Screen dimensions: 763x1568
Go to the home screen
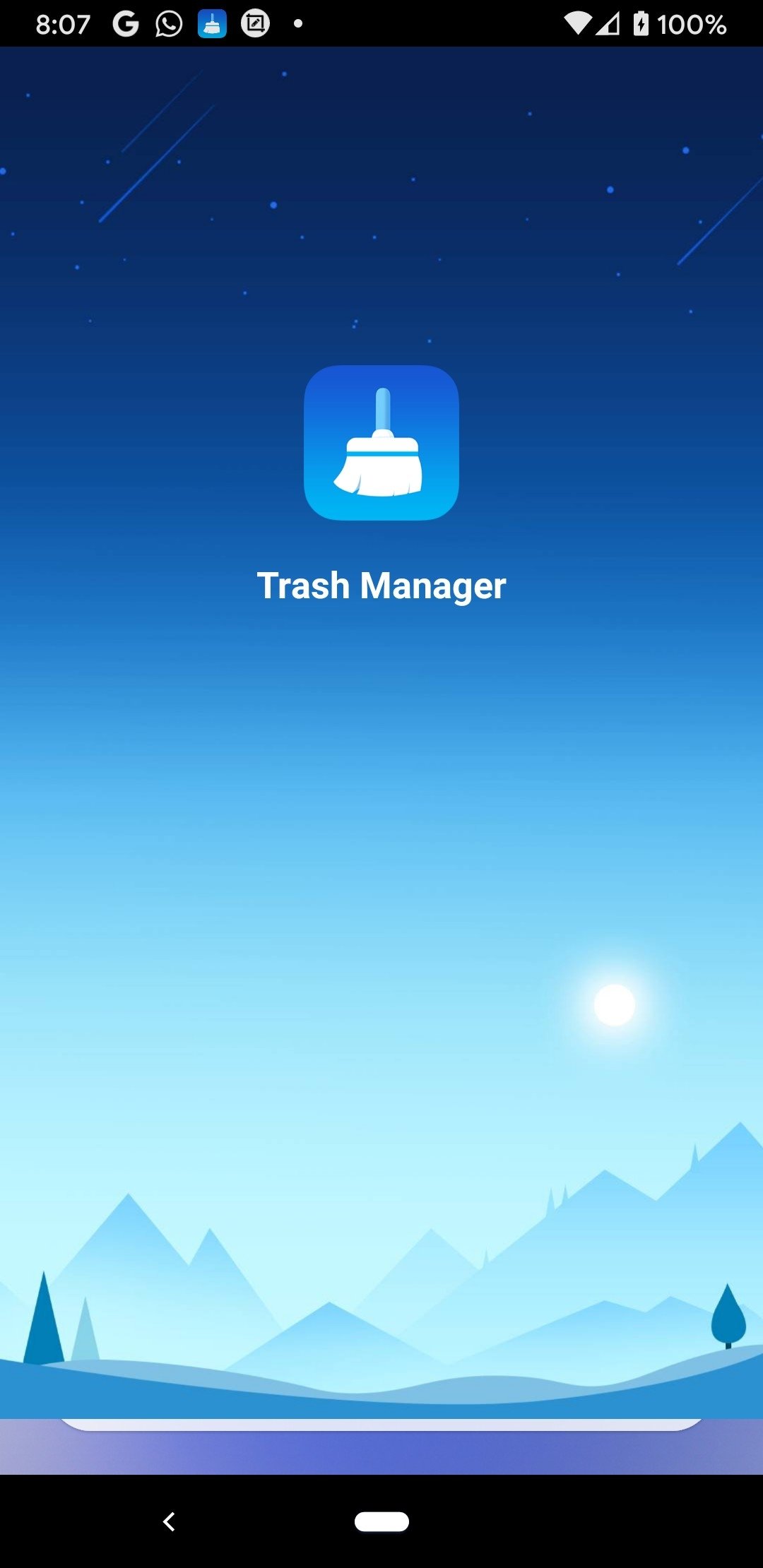[x=381, y=1521]
